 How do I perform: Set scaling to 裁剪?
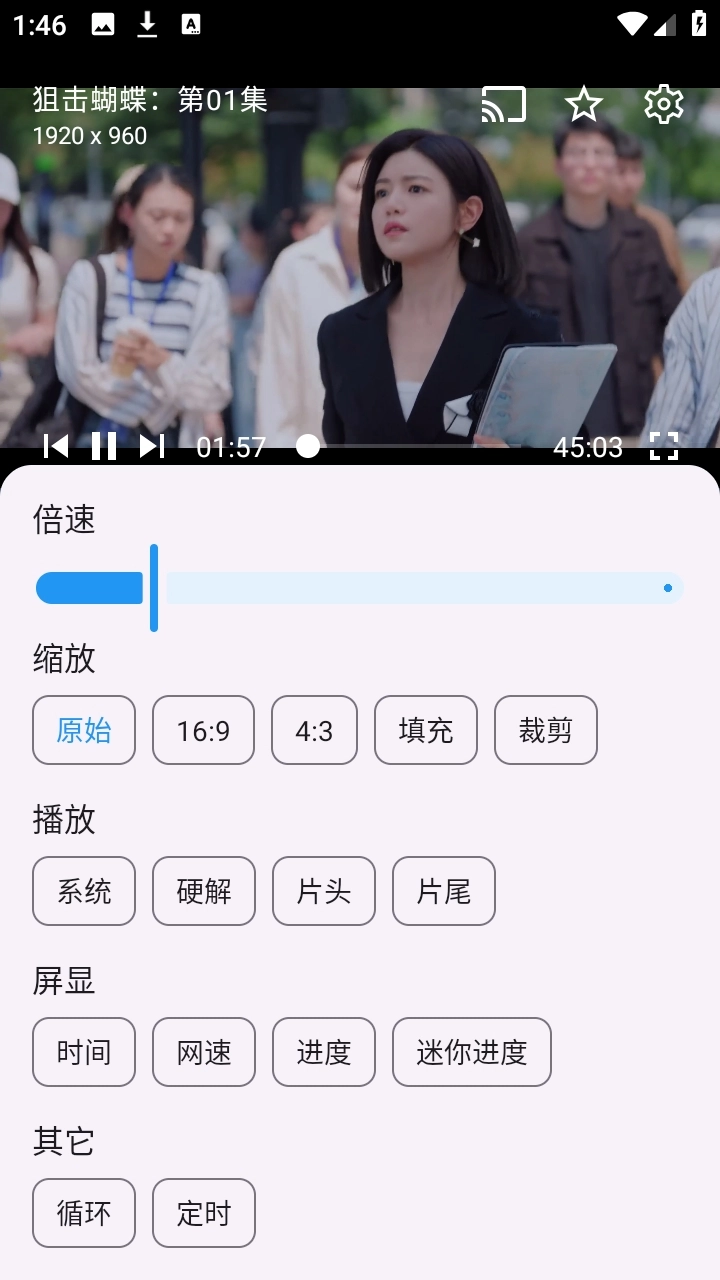546,730
